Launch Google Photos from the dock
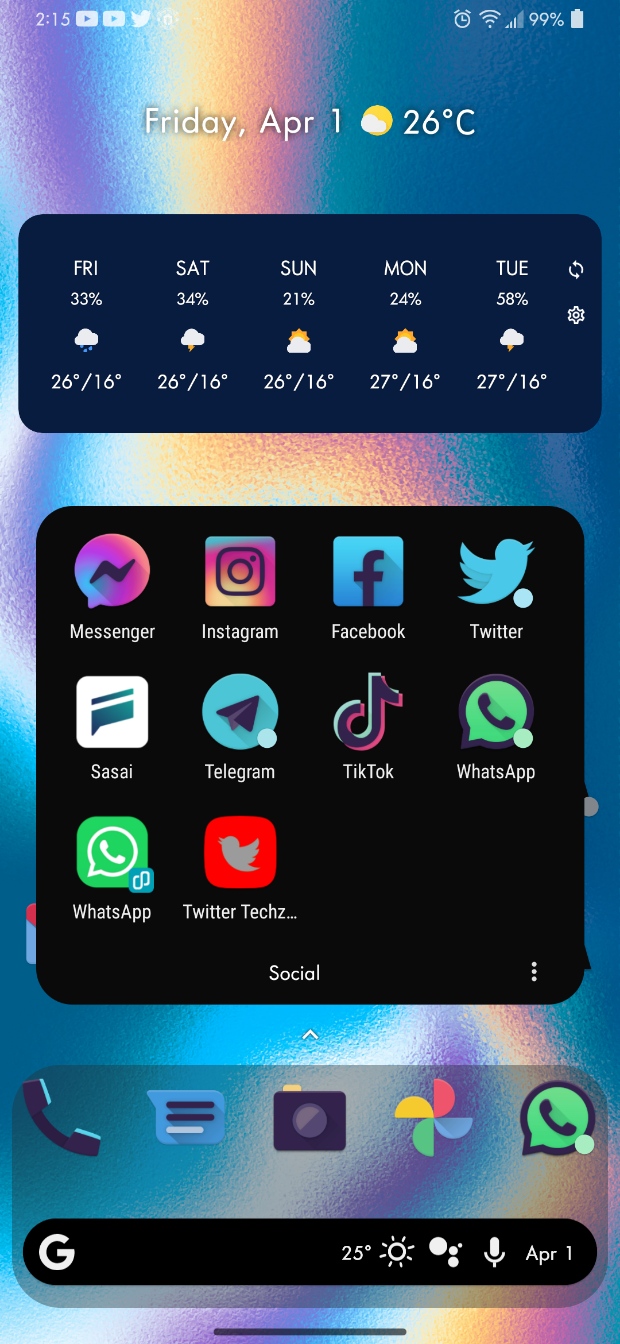620x1344 pixels. tap(434, 1119)
